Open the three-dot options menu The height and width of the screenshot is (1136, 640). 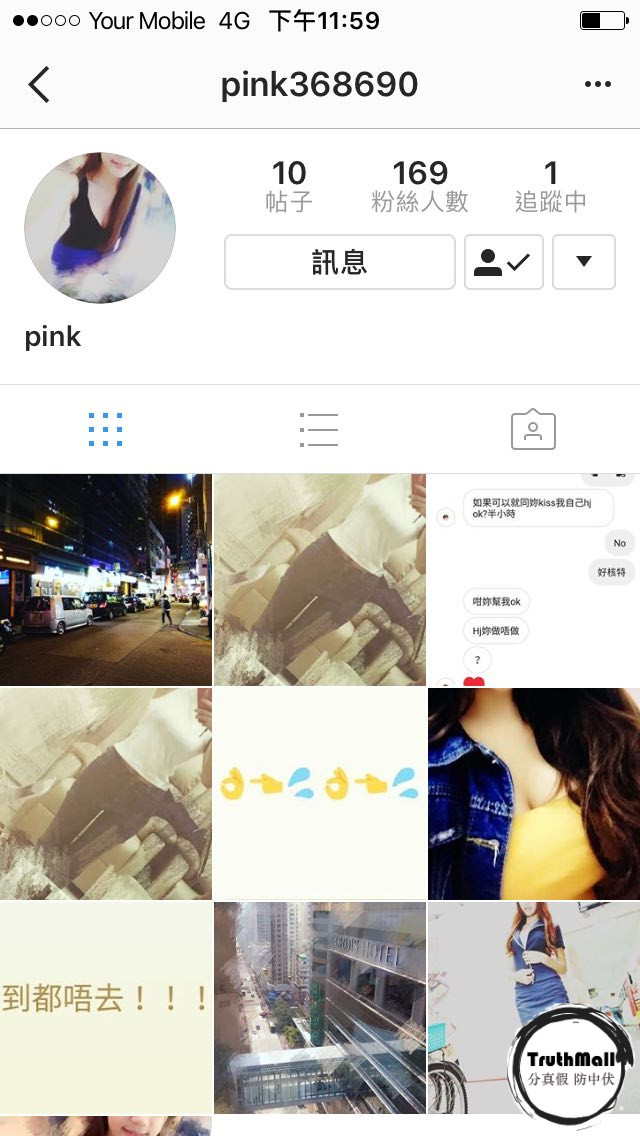point(598,85)
